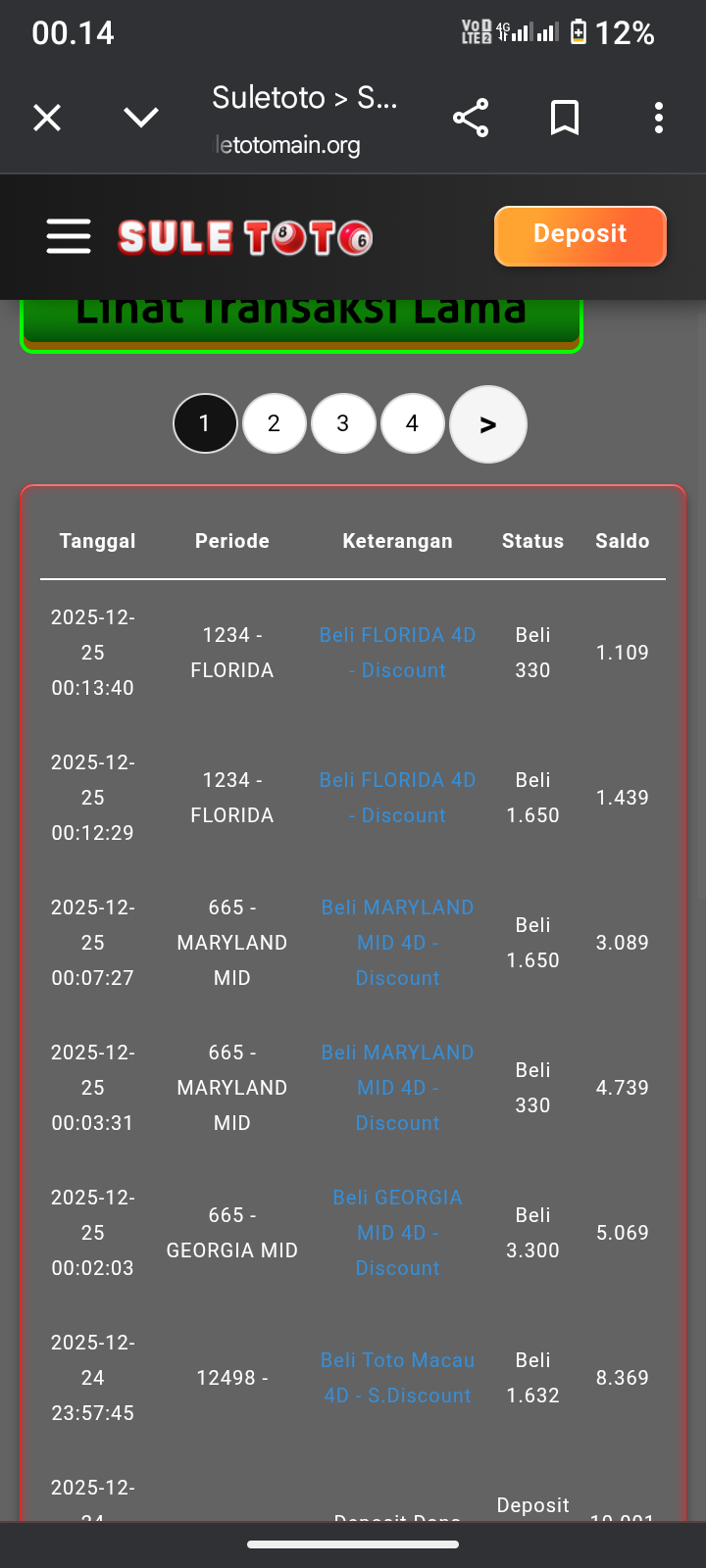706x1568 pixels.
Task: Open the hamburger drawer menu
Action: (x=69, y=237)
